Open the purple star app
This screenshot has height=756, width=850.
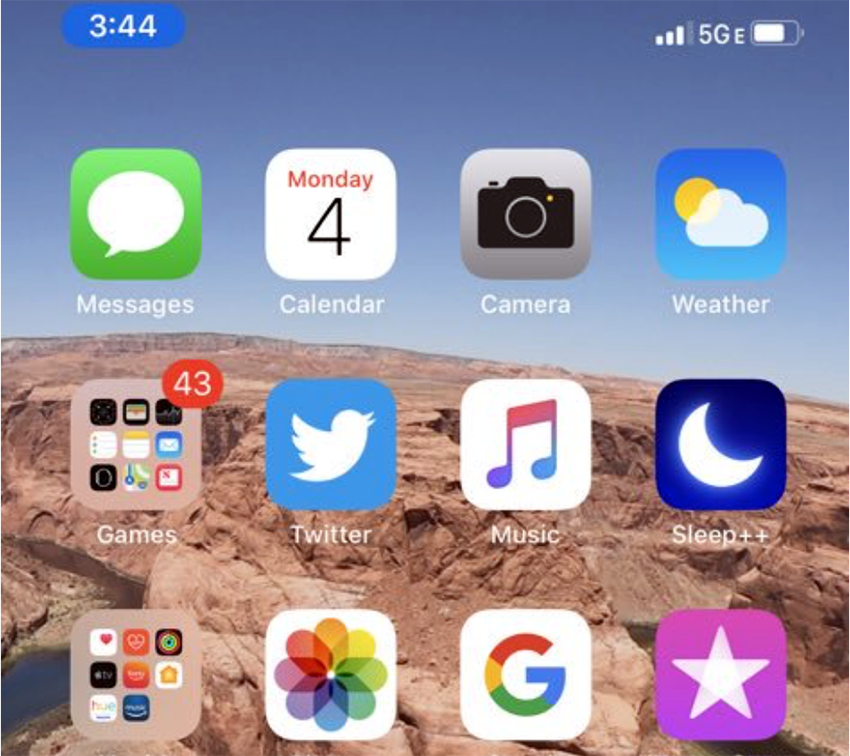pyautogui.click(x=720, y=675)
